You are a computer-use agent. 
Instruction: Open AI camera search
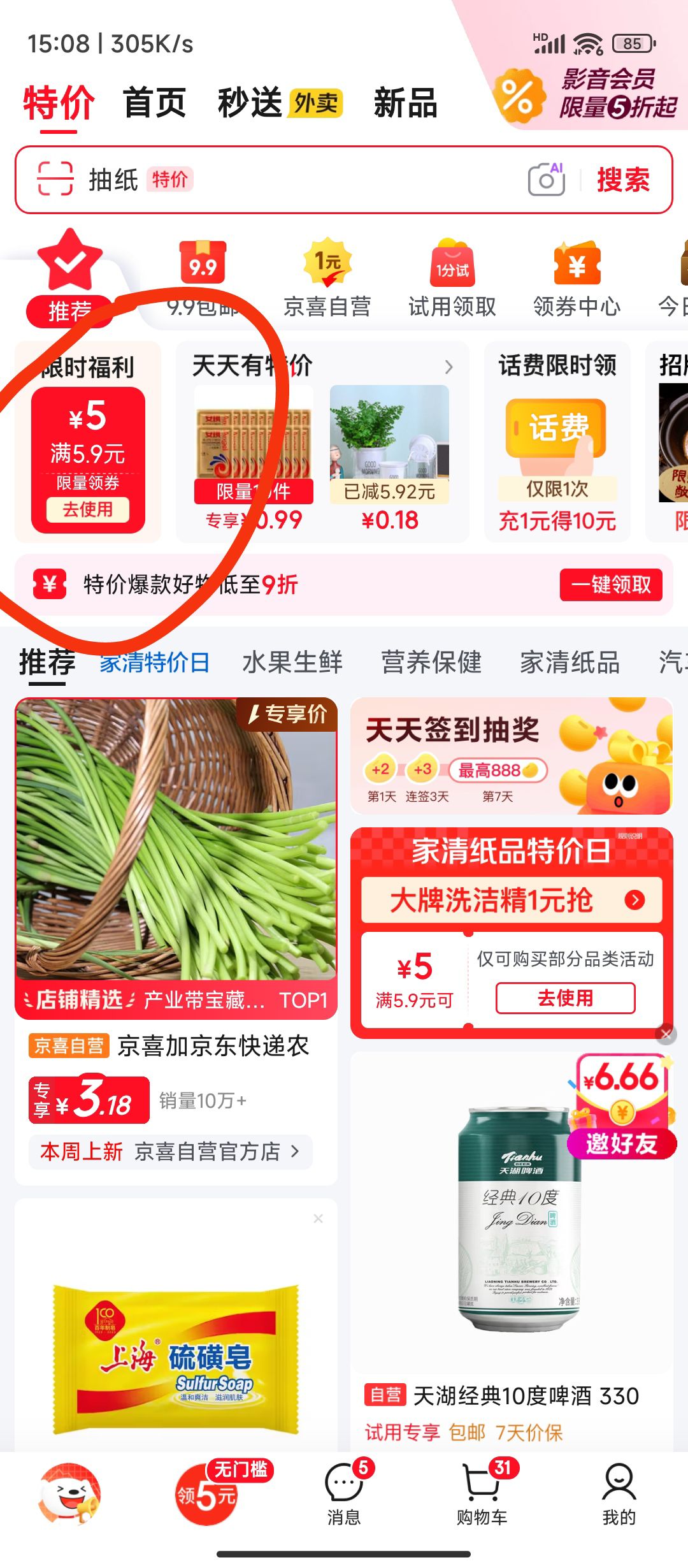pos(547,179)
